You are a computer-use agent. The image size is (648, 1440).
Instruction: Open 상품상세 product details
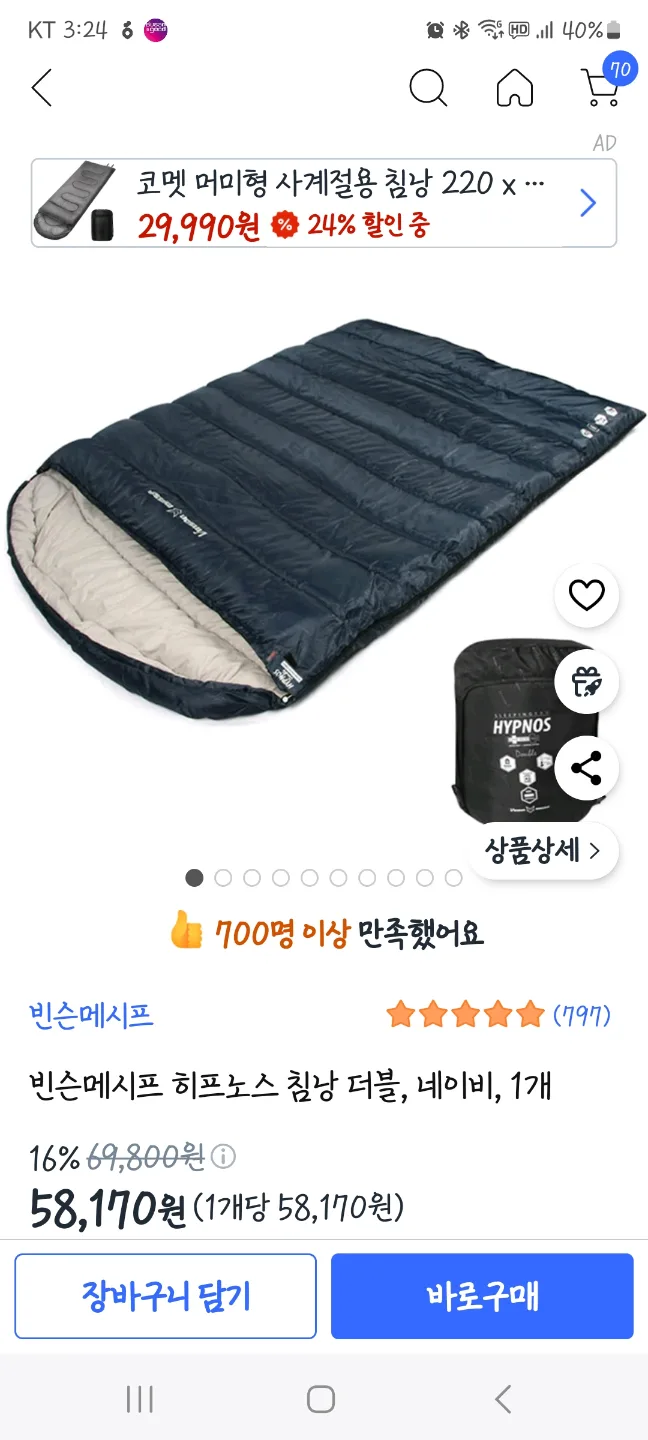(x=543, y=851)
